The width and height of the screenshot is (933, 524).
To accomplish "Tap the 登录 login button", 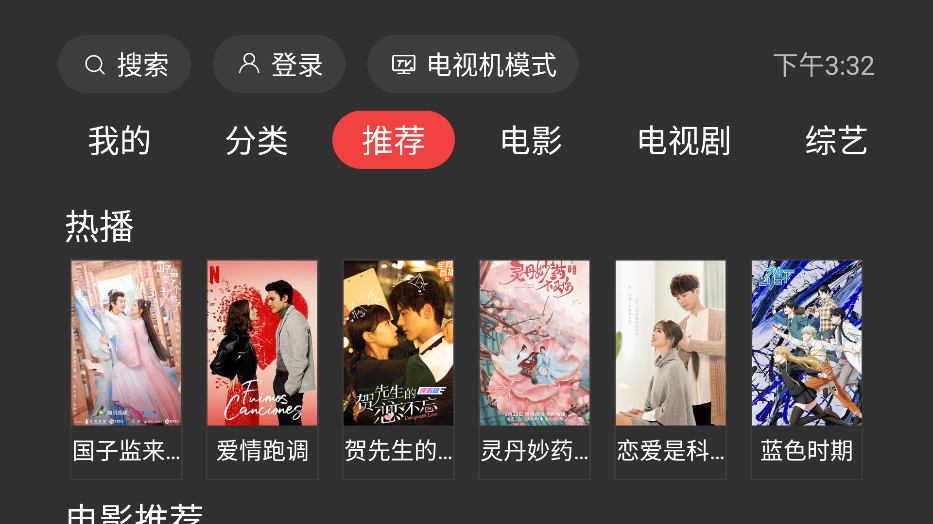I will pyautogui.click(x=279, y=65).
